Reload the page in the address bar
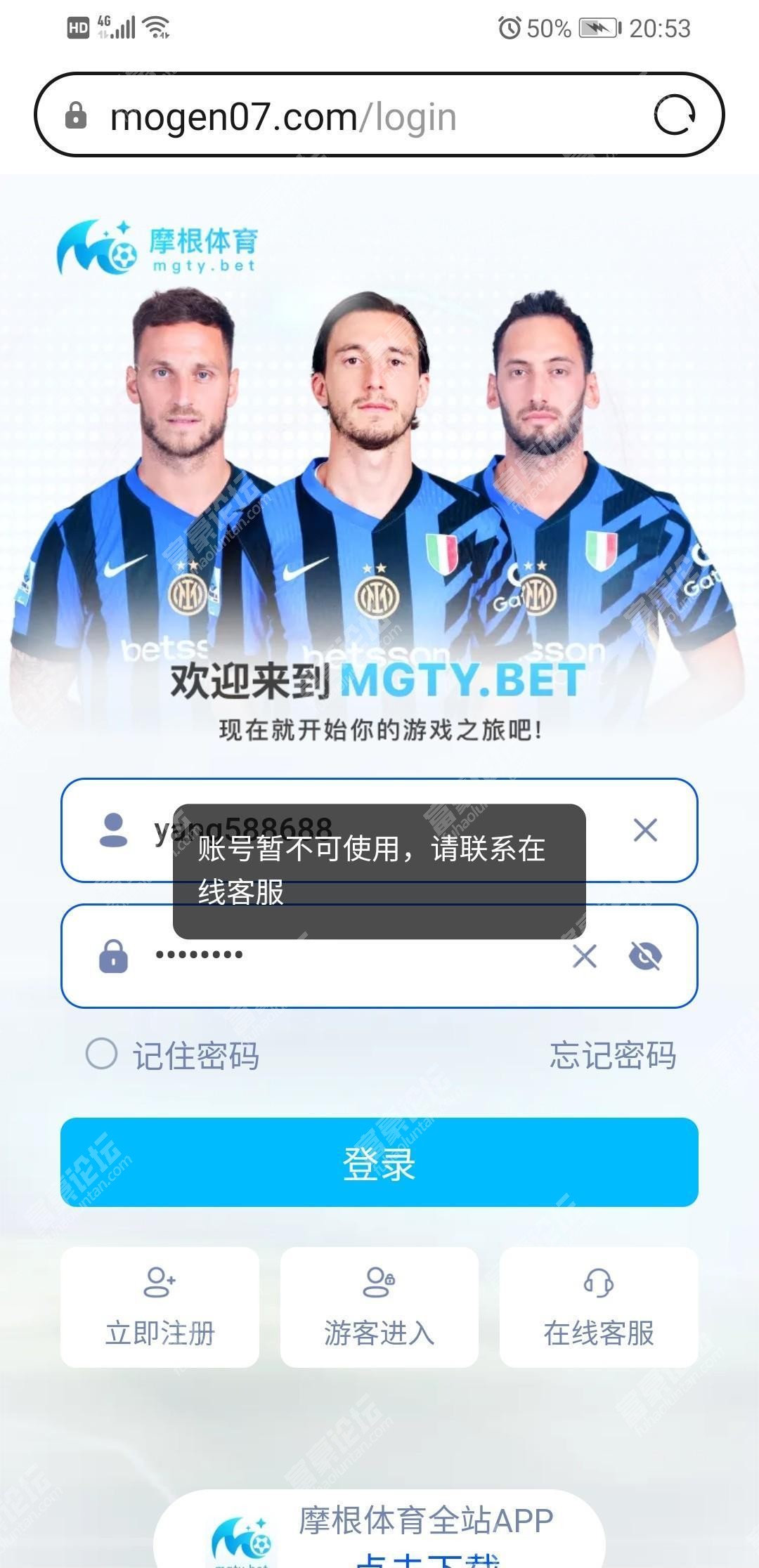 click(674, 115)
